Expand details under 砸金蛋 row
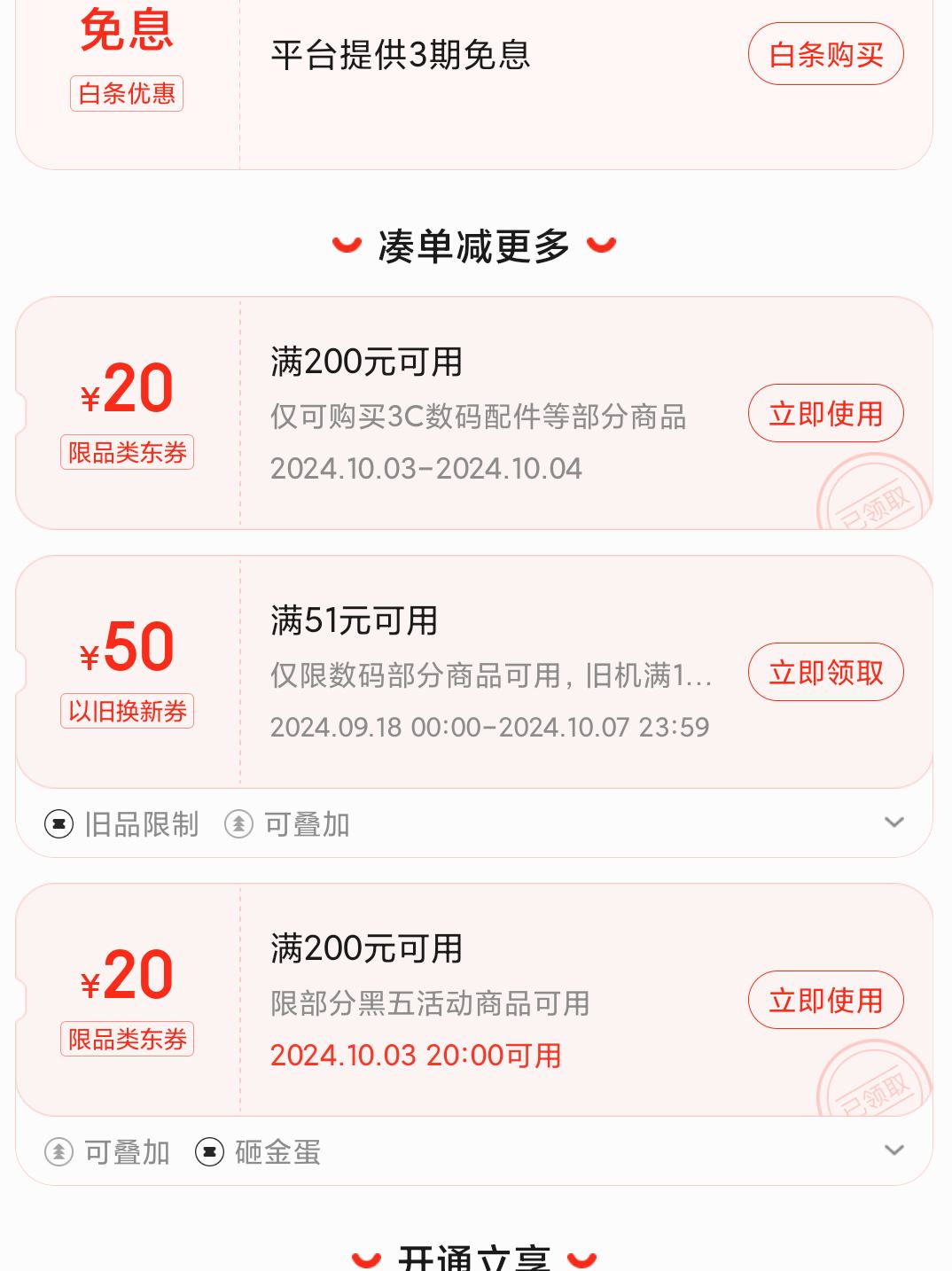 [x=893, y=1150]
